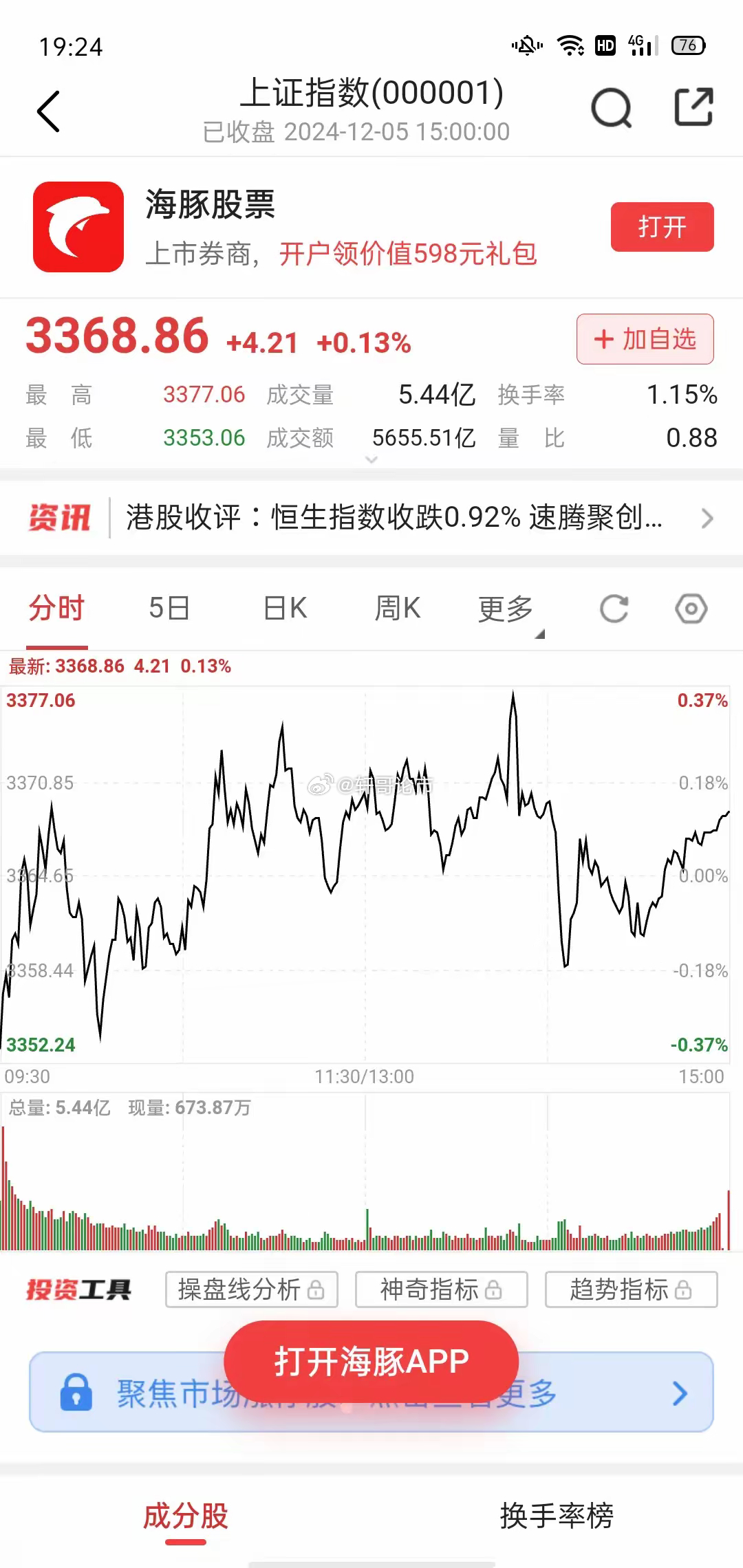Image resolution: width=743 pixels, height=1568 pixels.
Task: Tap the 打开海豚APP floating button
Action: point(371,1362)
